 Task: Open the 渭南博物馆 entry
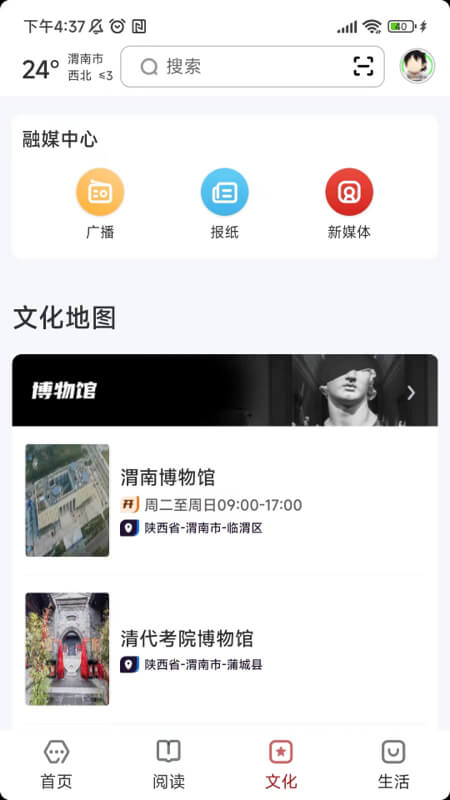click(225, 500)
